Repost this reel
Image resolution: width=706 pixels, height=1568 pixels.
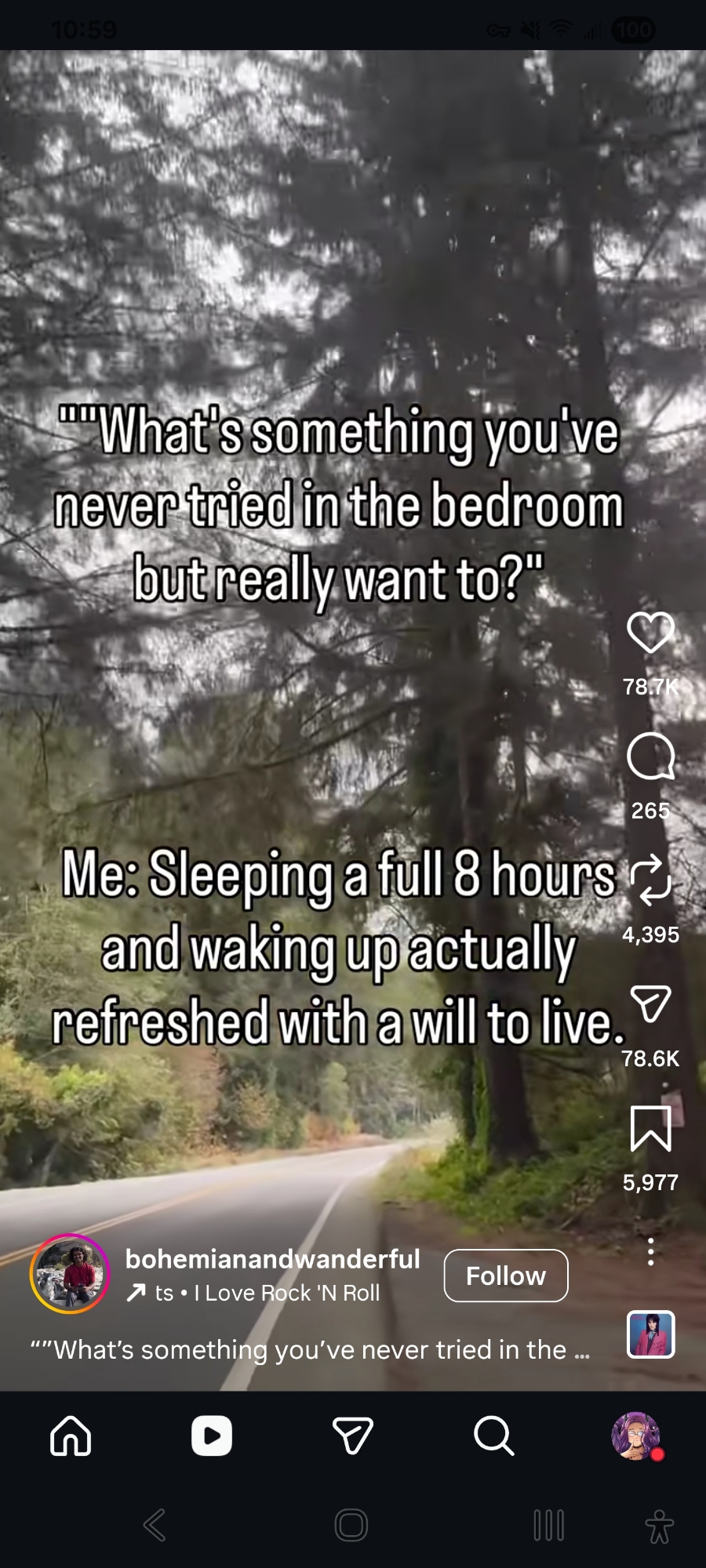650,878
